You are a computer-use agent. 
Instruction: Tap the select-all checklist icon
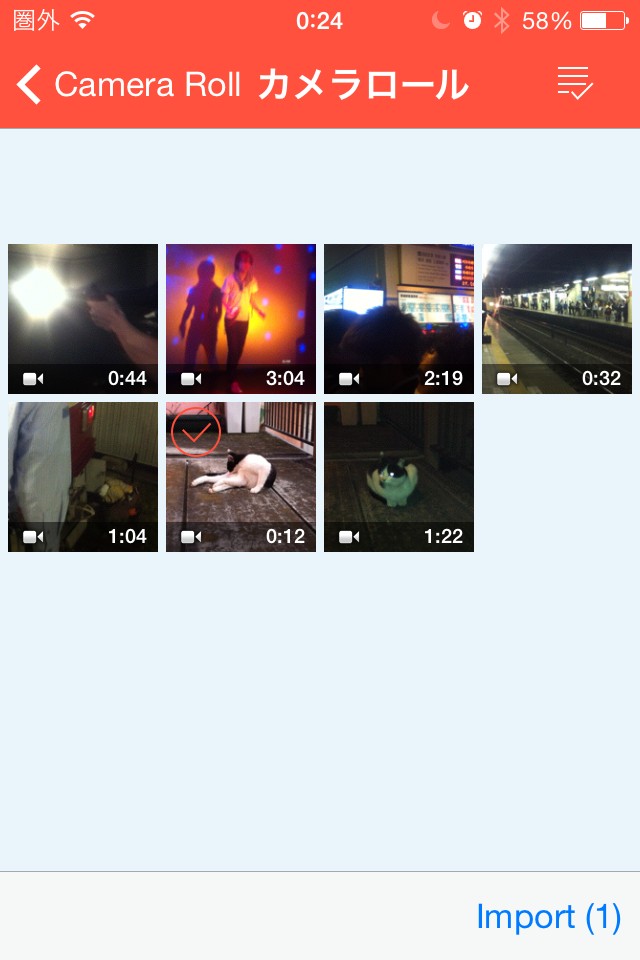coord(575,84)
